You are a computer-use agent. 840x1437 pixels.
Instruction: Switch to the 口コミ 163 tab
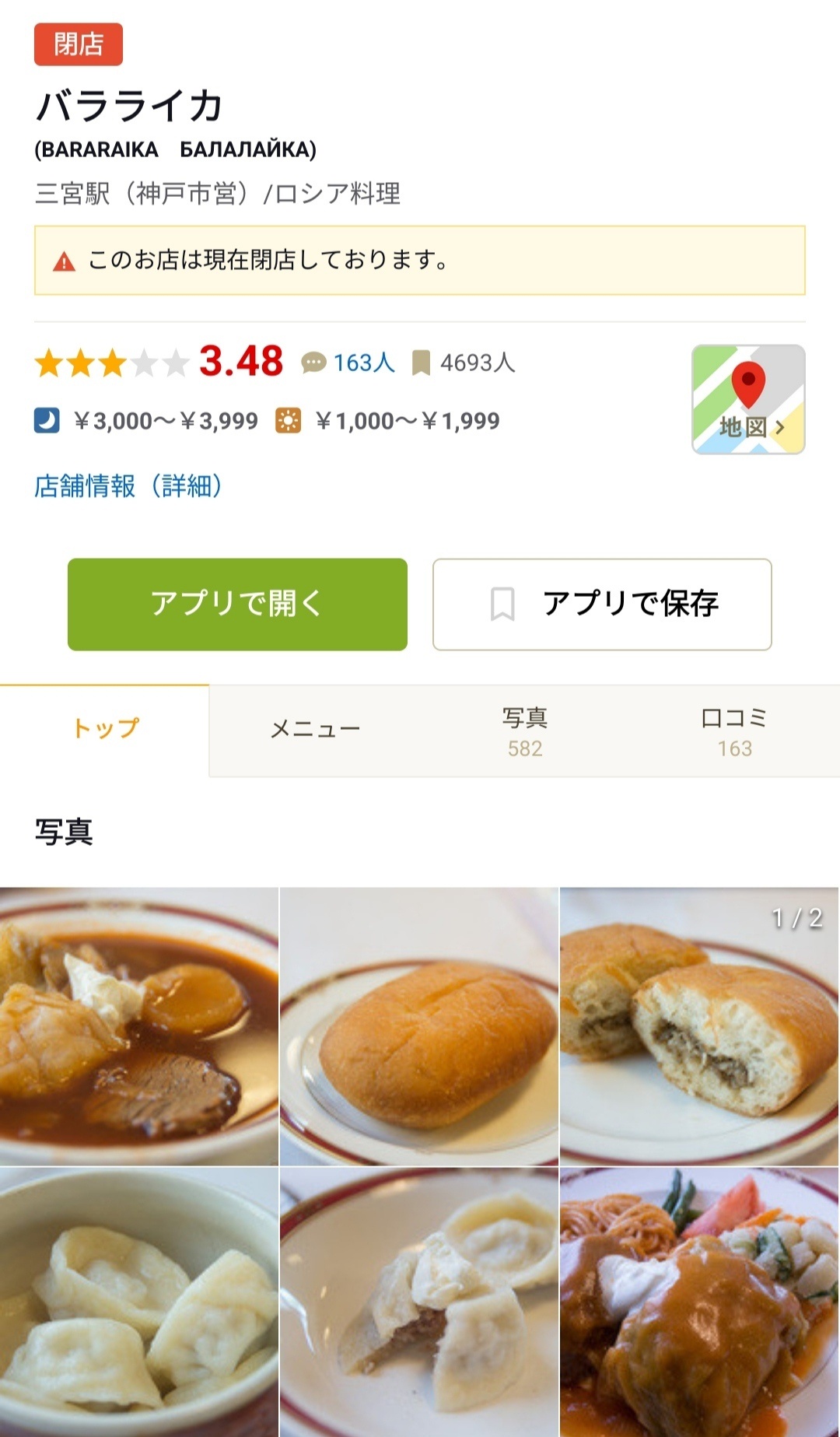point(734,731)
